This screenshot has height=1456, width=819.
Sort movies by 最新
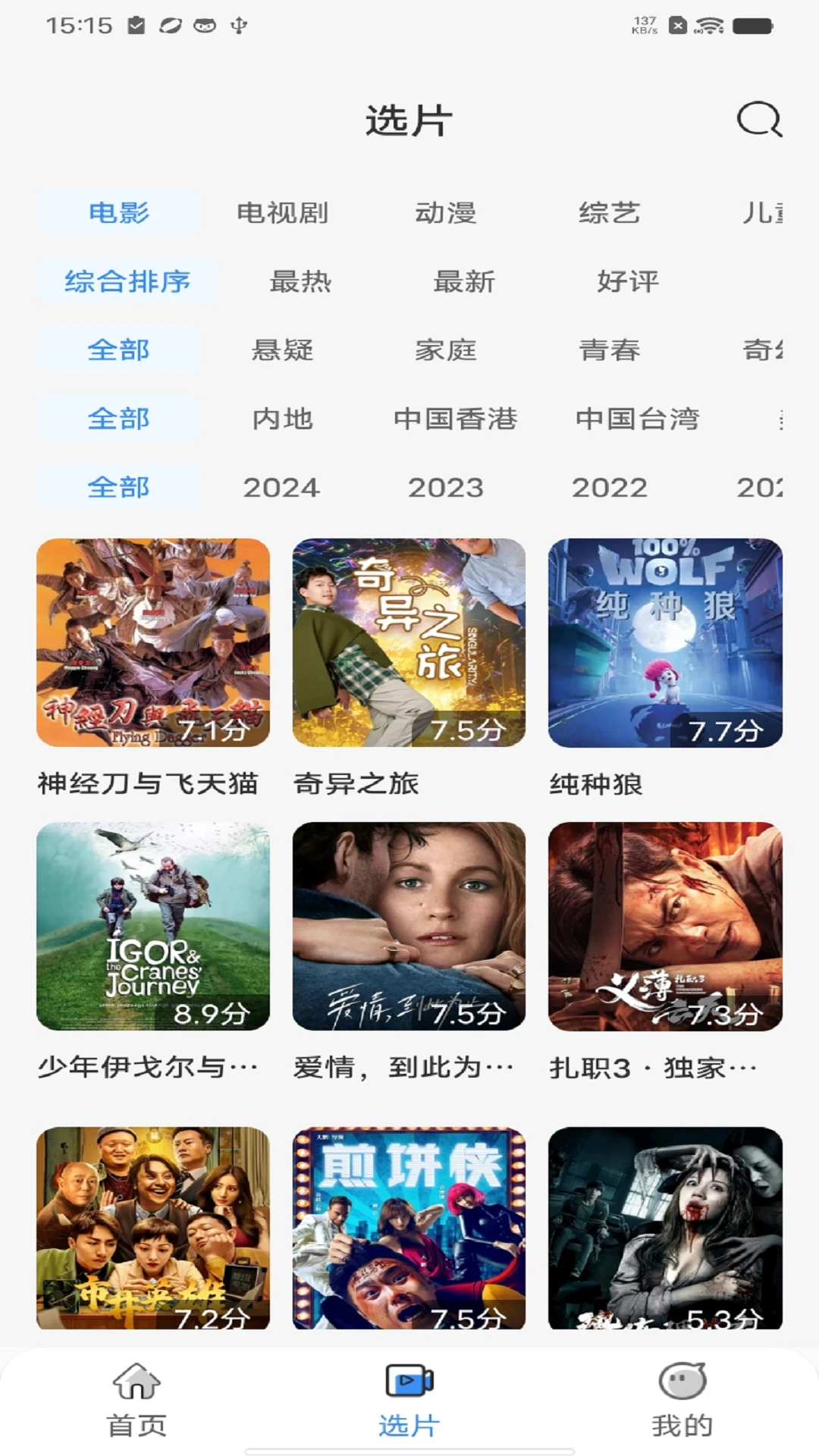point(464,281)
